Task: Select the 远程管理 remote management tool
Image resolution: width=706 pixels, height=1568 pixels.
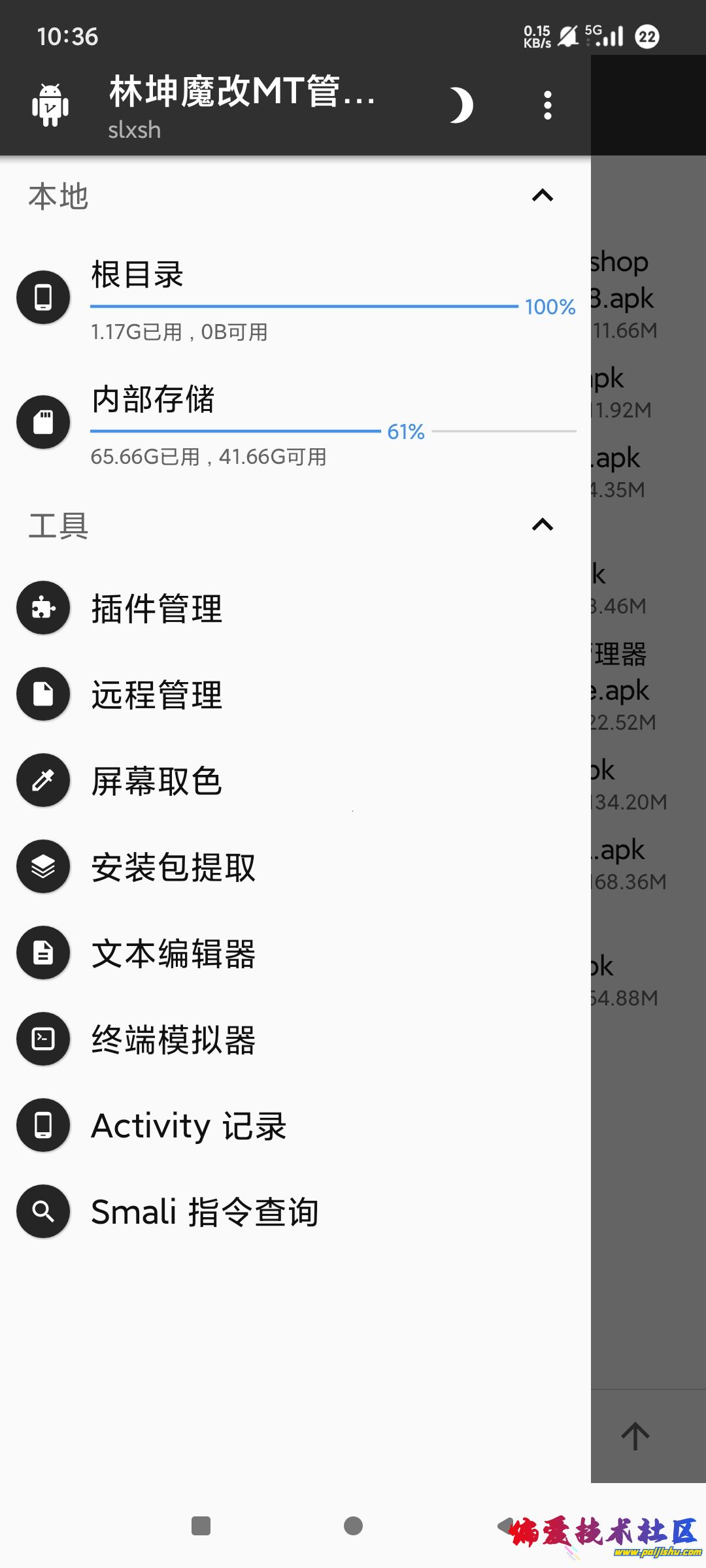Action: coord(42,694)
